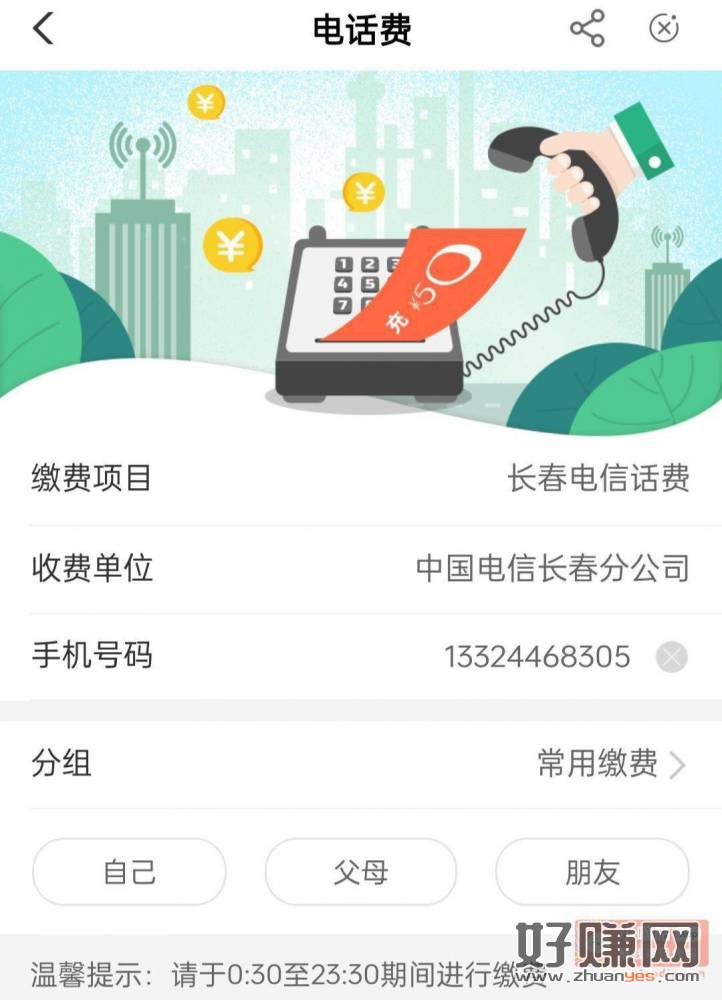Edit the 手机号码 field
722x1000 pixels.
click(537, 657)
